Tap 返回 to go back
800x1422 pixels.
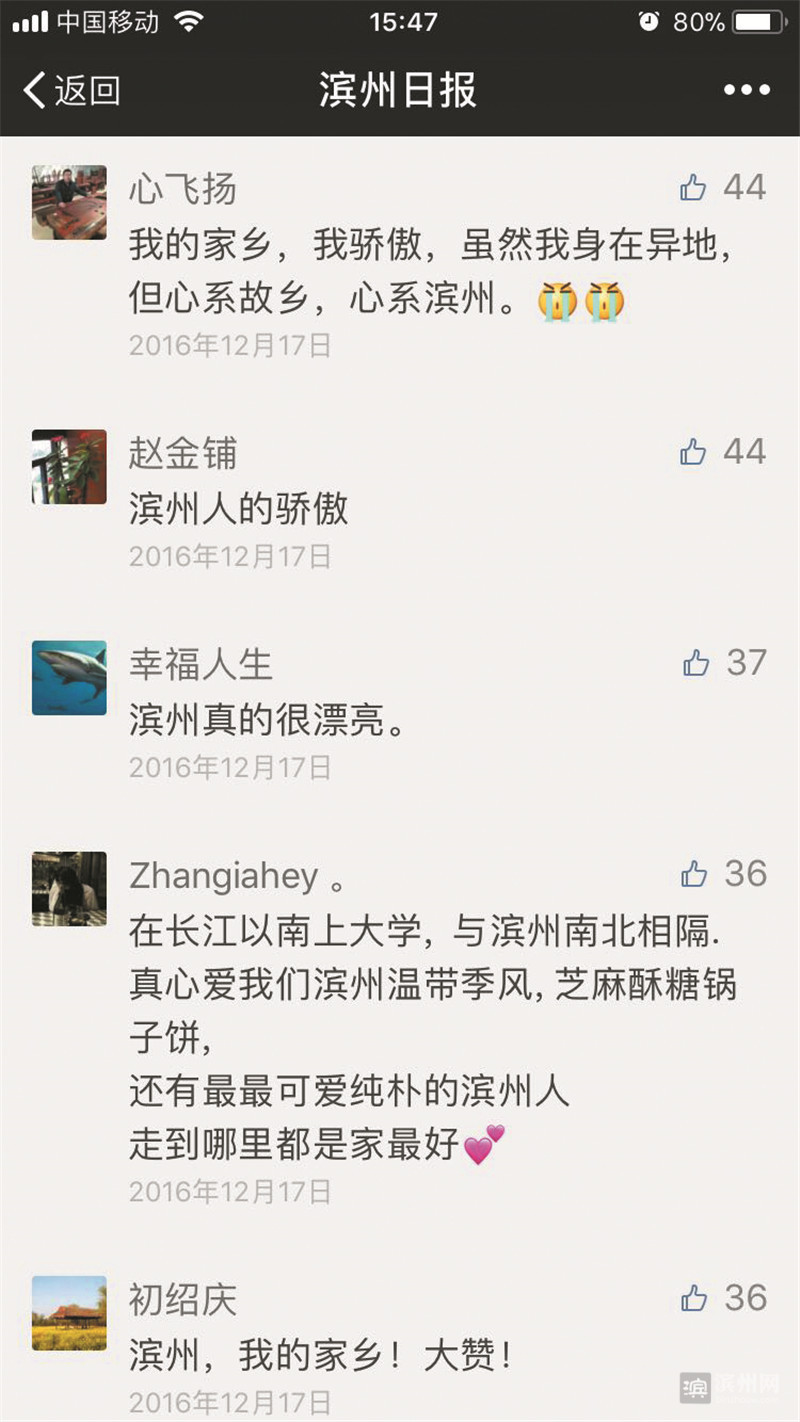[x=71, y=91]
